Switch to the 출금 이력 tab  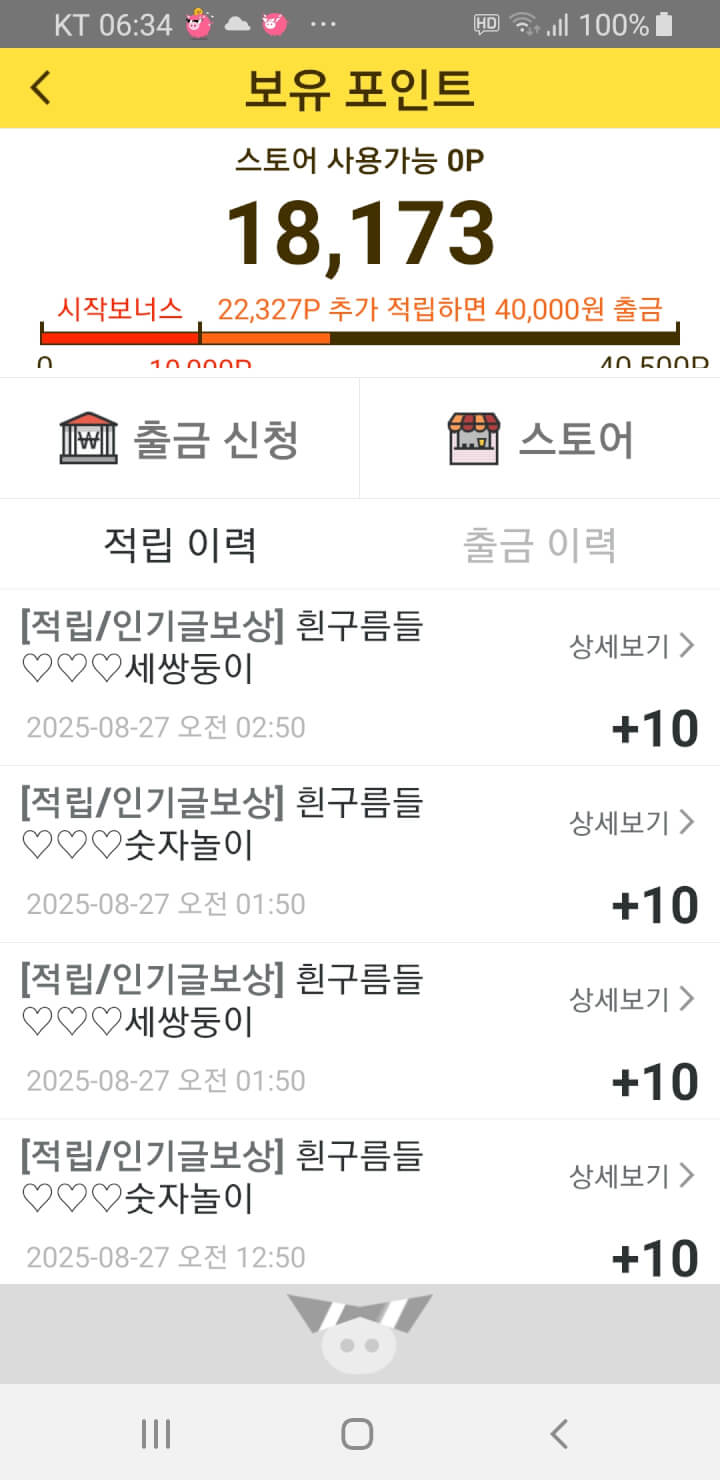pos(540,545)
